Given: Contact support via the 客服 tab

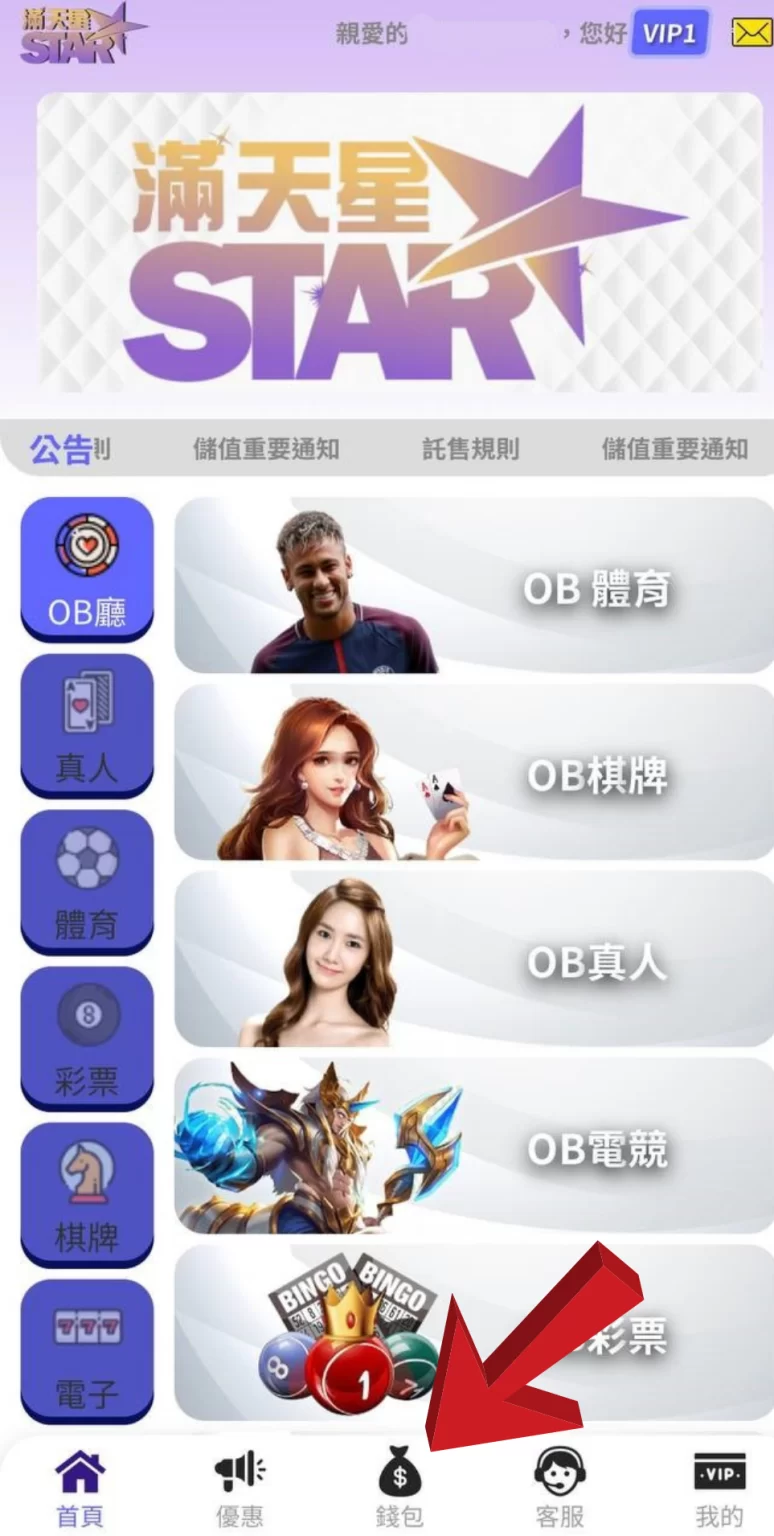Looking at the screenshot, I should pyautogui.click(x=559, y=1487).
